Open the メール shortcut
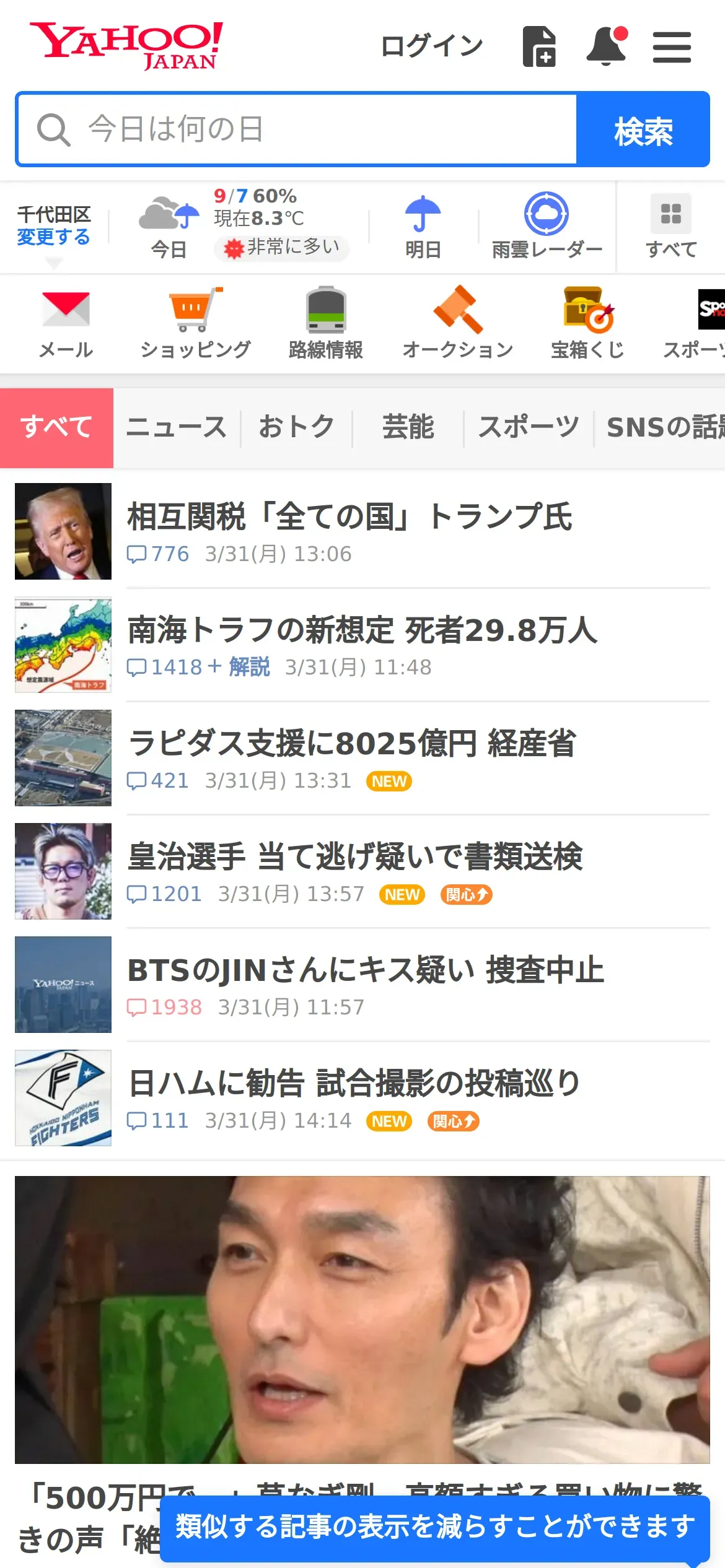The height and width of the screenshot is (1568, 725). pos(66,323)
